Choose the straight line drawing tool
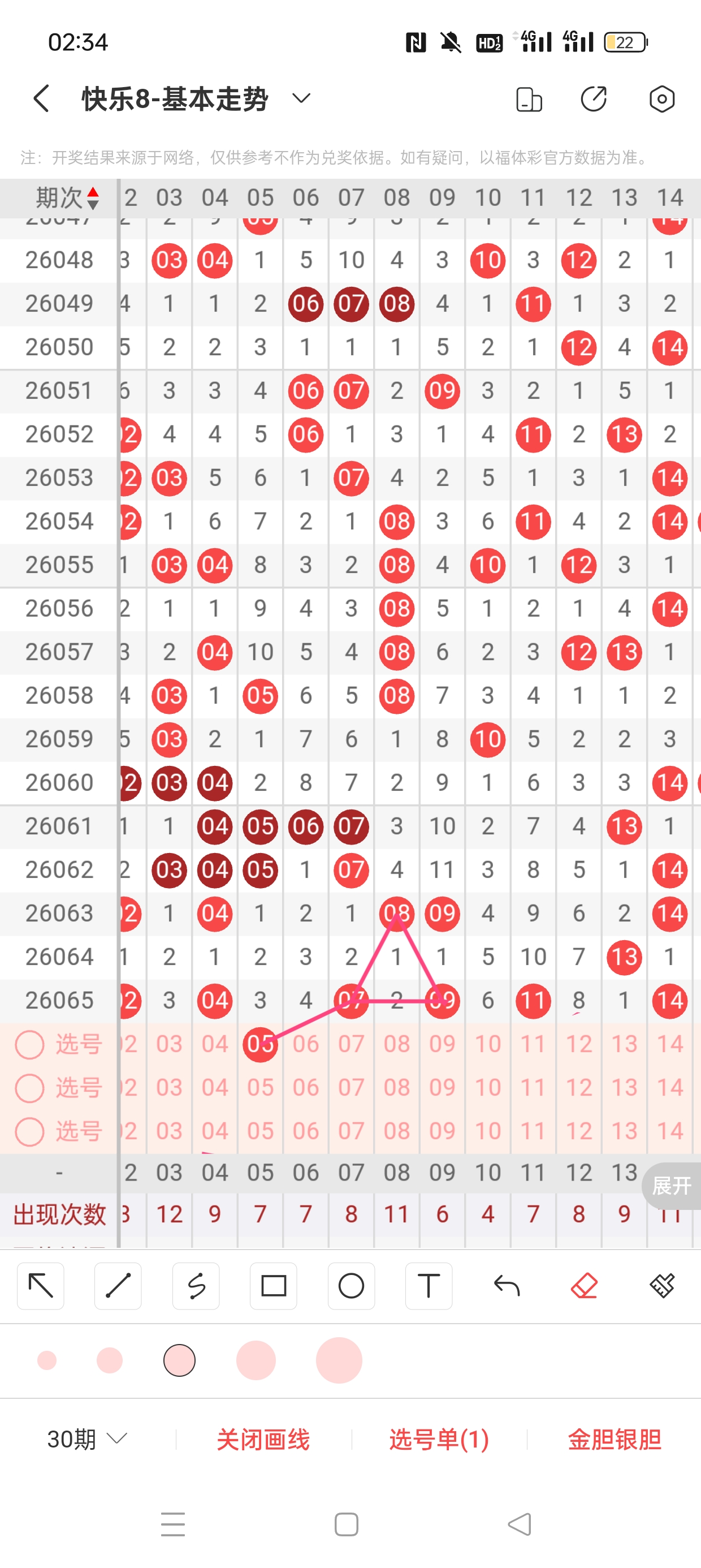701x1568 pixels. [x=118, y=1286]
